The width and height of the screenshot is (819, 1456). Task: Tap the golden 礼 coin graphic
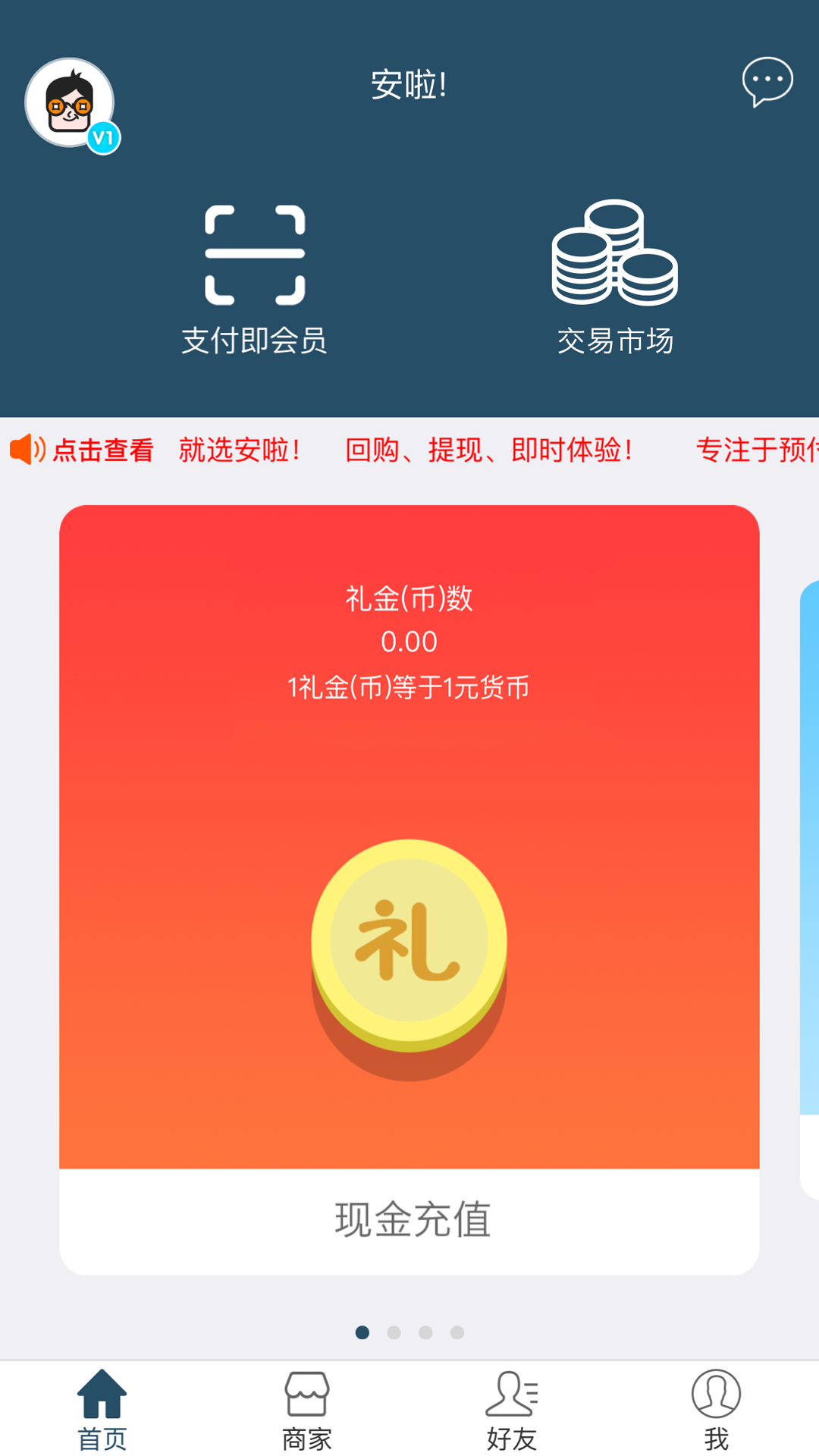click(x=409, y=940)
